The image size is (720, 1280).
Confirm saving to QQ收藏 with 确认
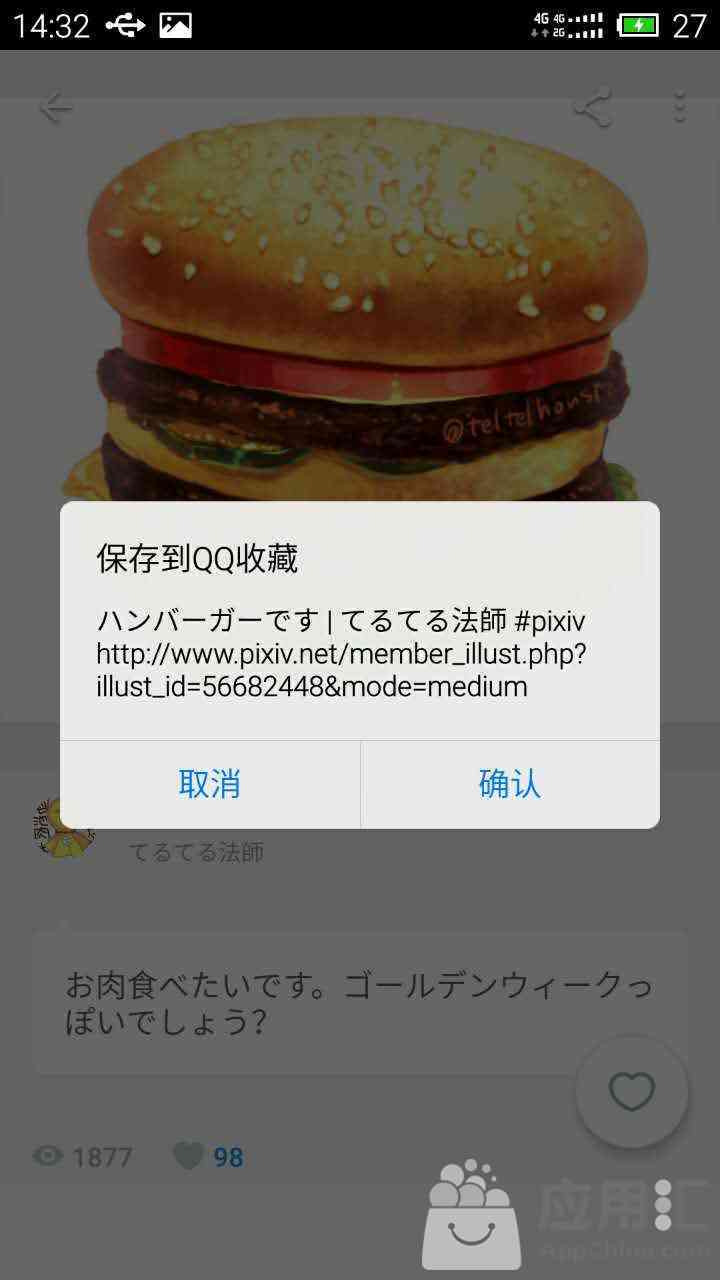[x=510, y=784]
